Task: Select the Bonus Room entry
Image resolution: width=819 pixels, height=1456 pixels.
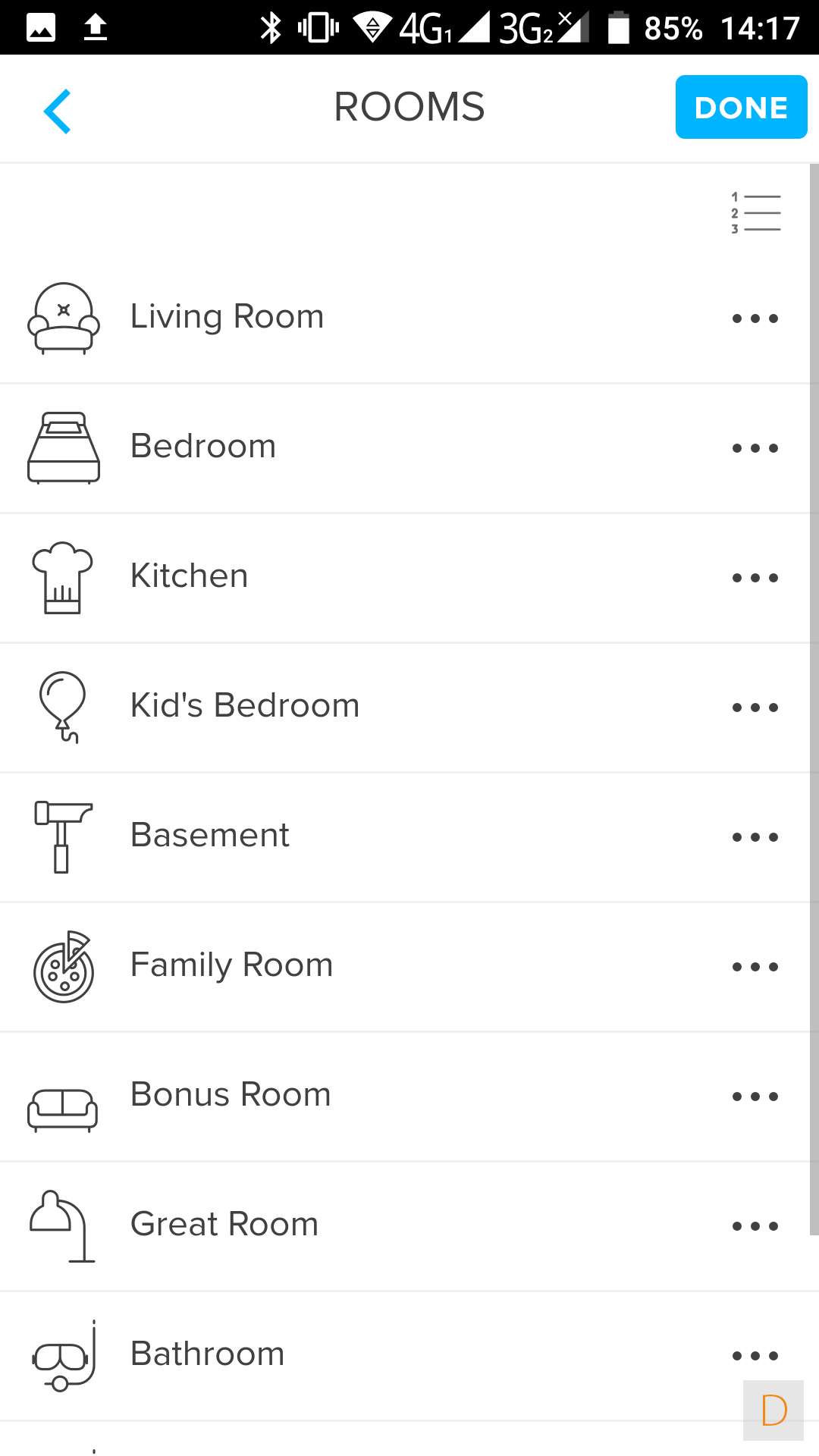Action: coord(231,1095)
